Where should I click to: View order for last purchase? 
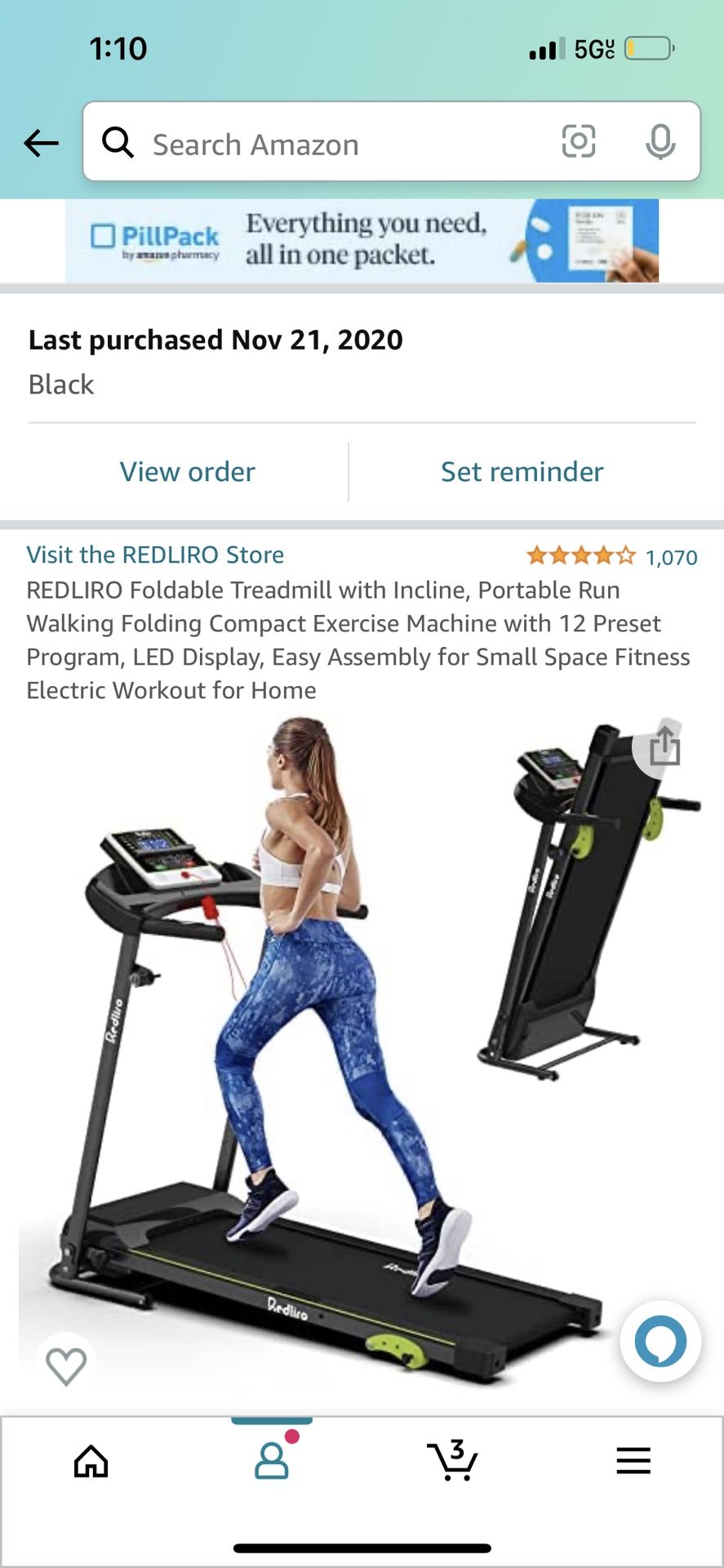click(187, 471)
